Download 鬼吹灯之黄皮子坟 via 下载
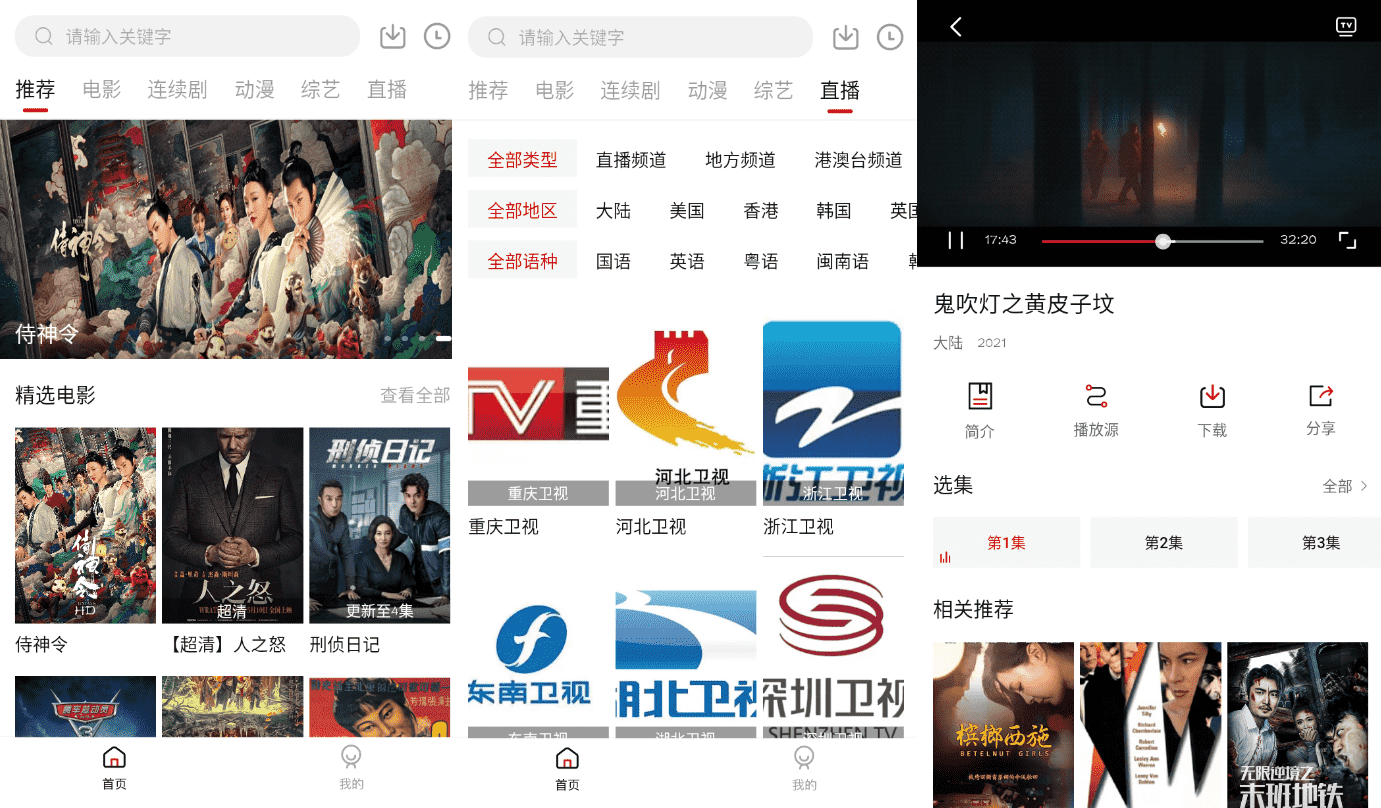Screen dimensions: 1381x808 1212,409
